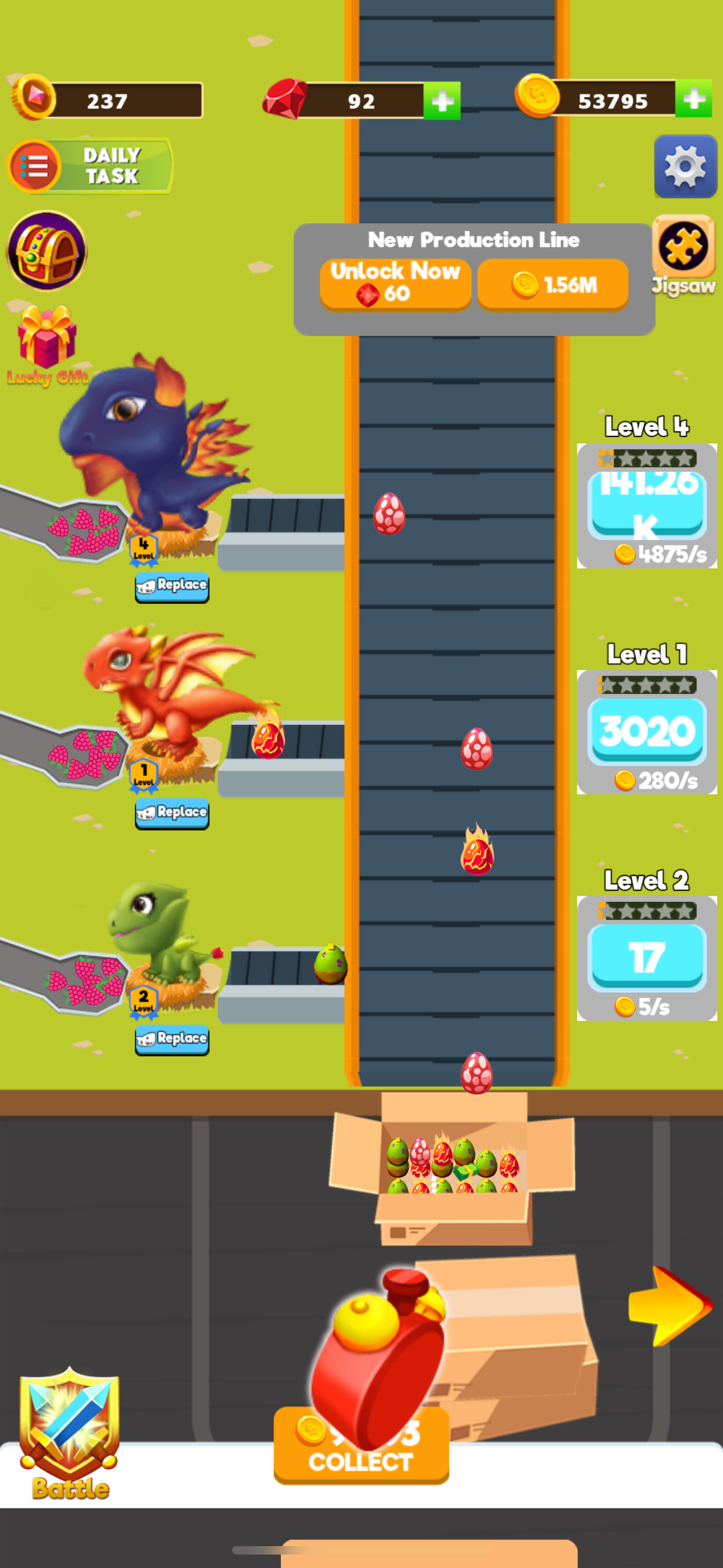Open the treasure chest
The height and width of the screenshot is (1568, 723).
47,251
